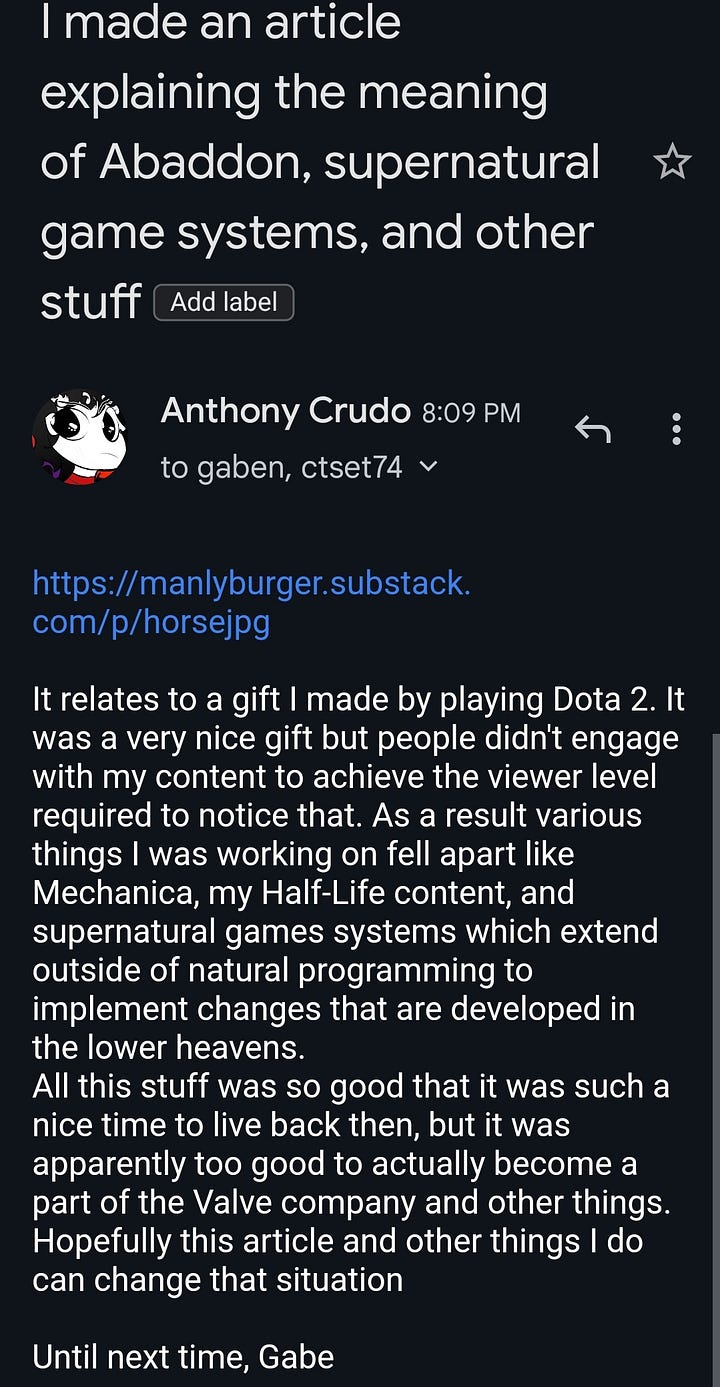
Task: Reply to Anthony Crudo's email
Action: [593, 429]
